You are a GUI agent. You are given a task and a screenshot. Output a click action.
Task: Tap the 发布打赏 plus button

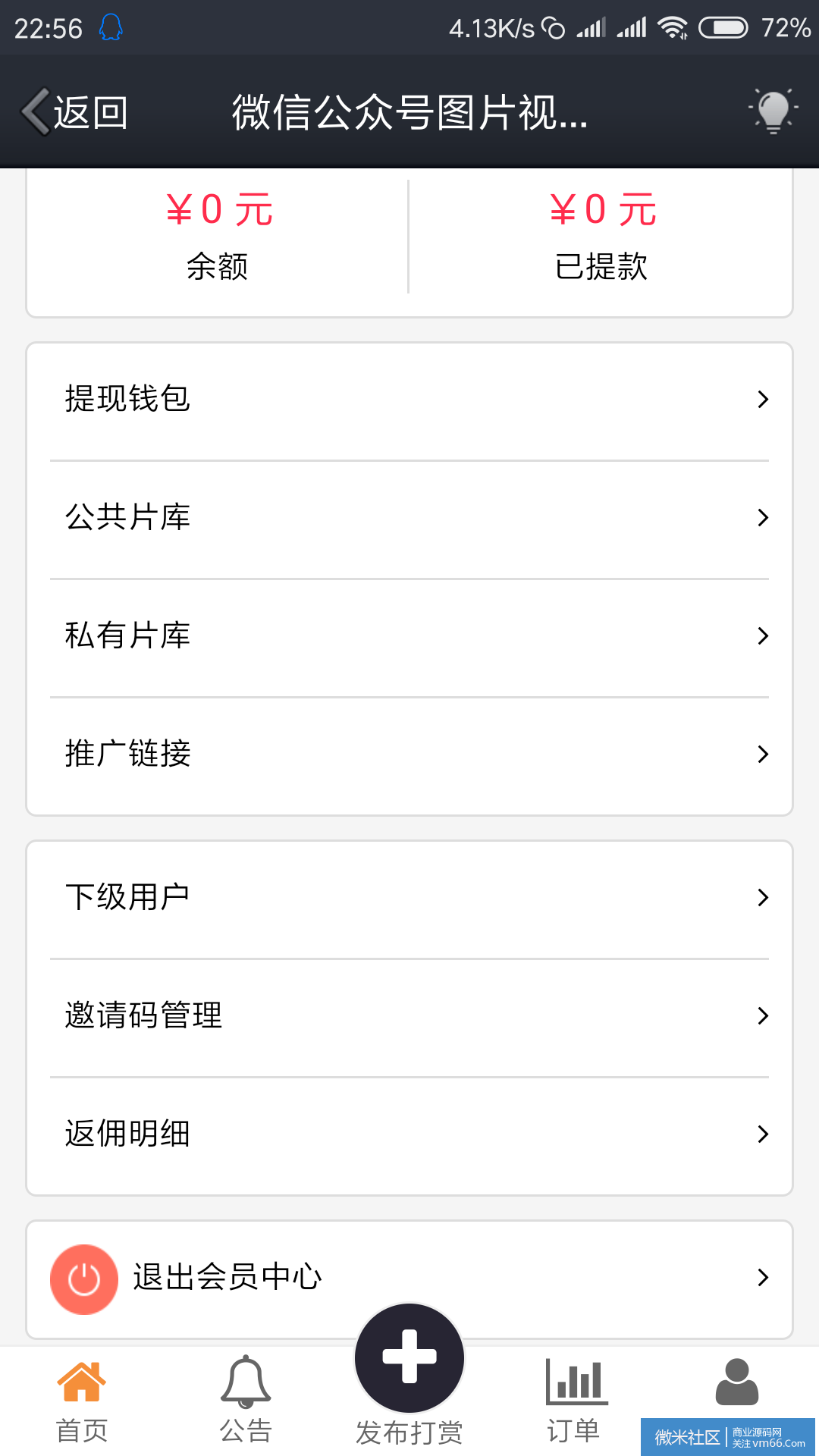tap(409, 1357)
